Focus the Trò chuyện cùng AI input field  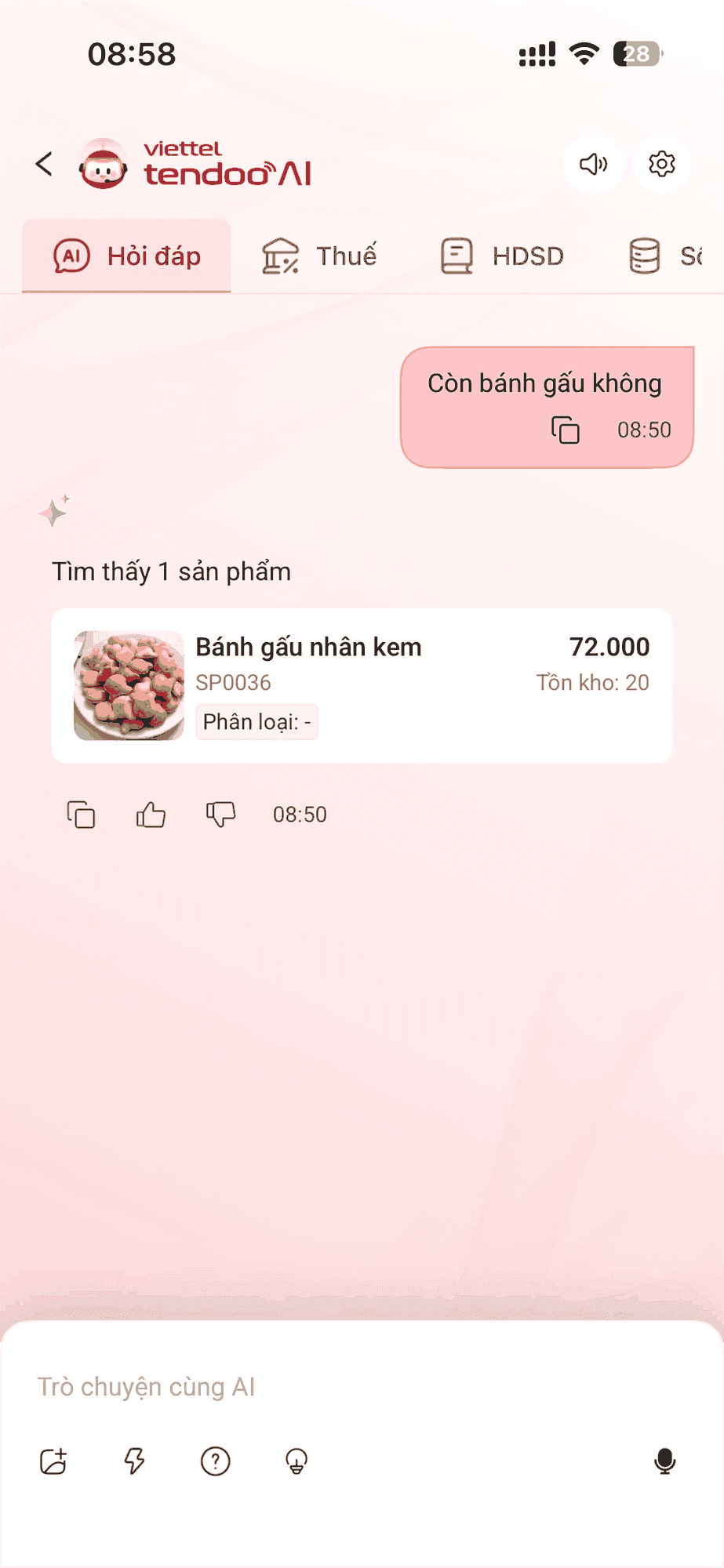point(362,1387)
